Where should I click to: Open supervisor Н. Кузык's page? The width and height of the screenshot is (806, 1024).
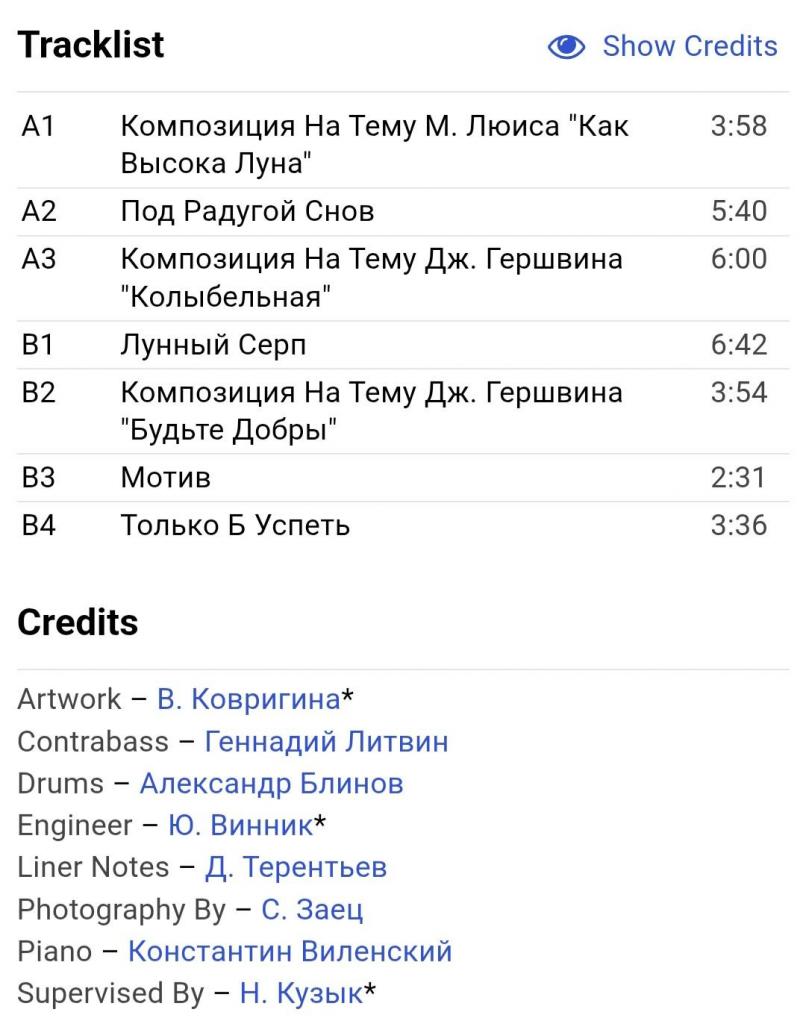[301, 993]
